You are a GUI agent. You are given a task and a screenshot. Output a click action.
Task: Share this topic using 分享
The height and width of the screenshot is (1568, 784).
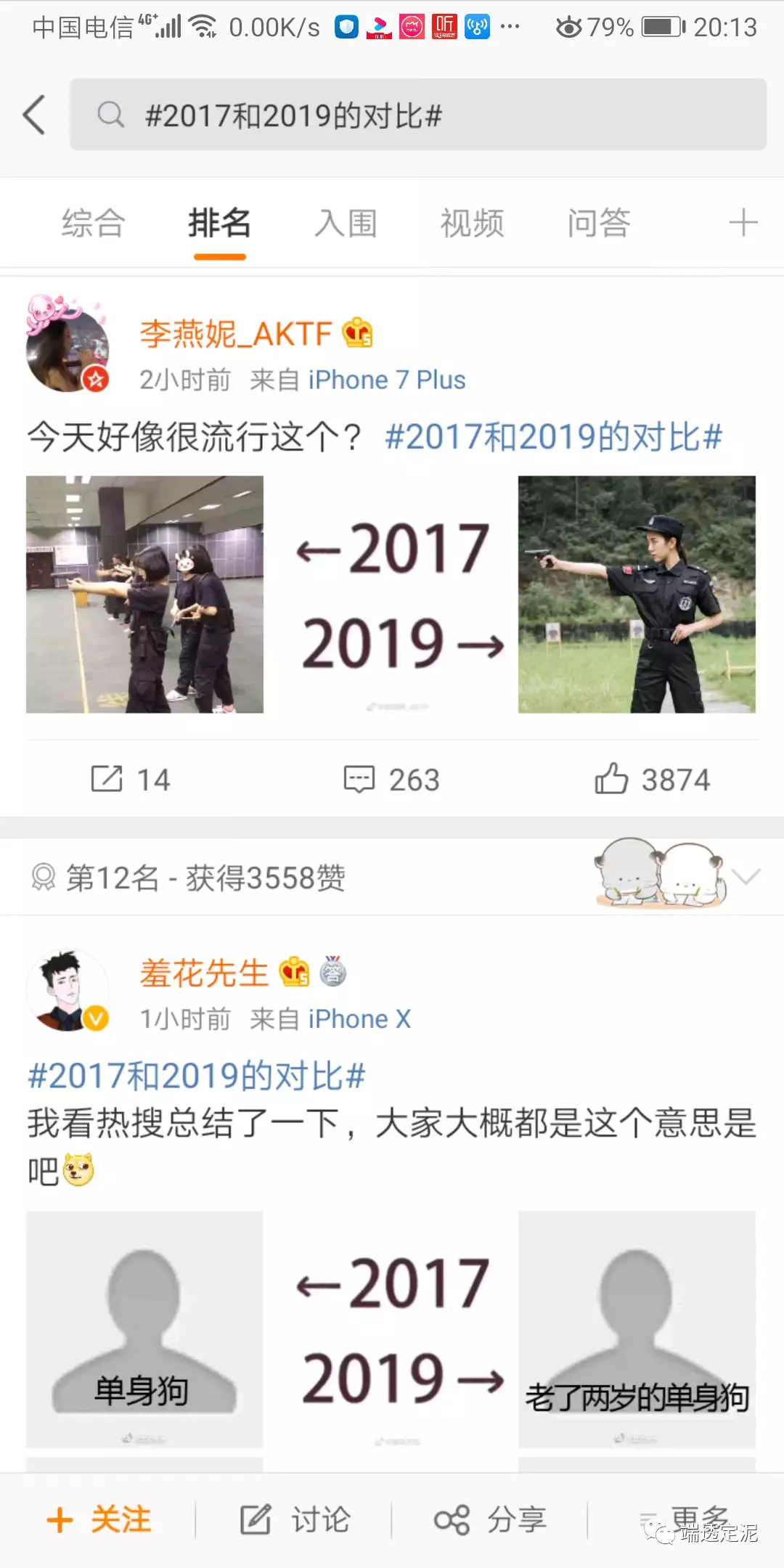pyautogui.click(x=490, y=1519)
